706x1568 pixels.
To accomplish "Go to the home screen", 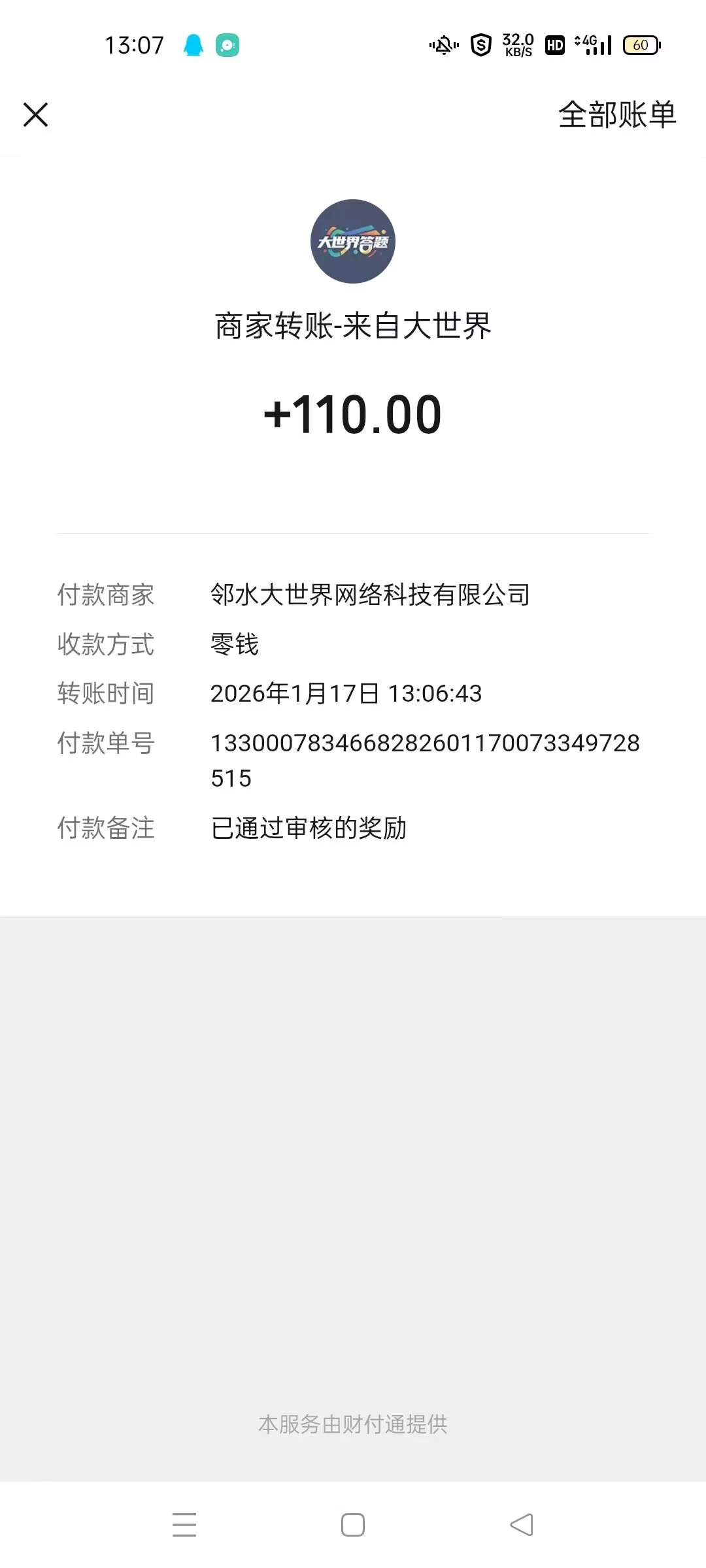I will click(x=353, y=1525).
